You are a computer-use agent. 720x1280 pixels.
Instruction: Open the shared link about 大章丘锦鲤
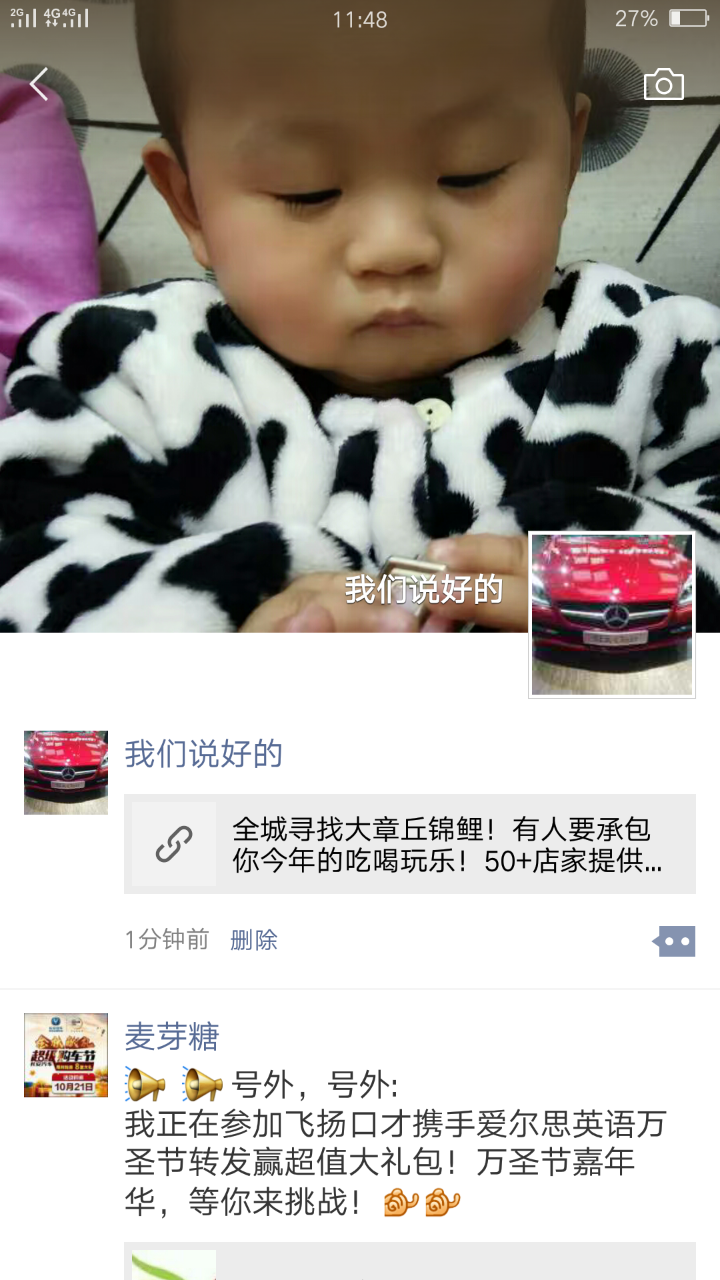tap(409, 844)
